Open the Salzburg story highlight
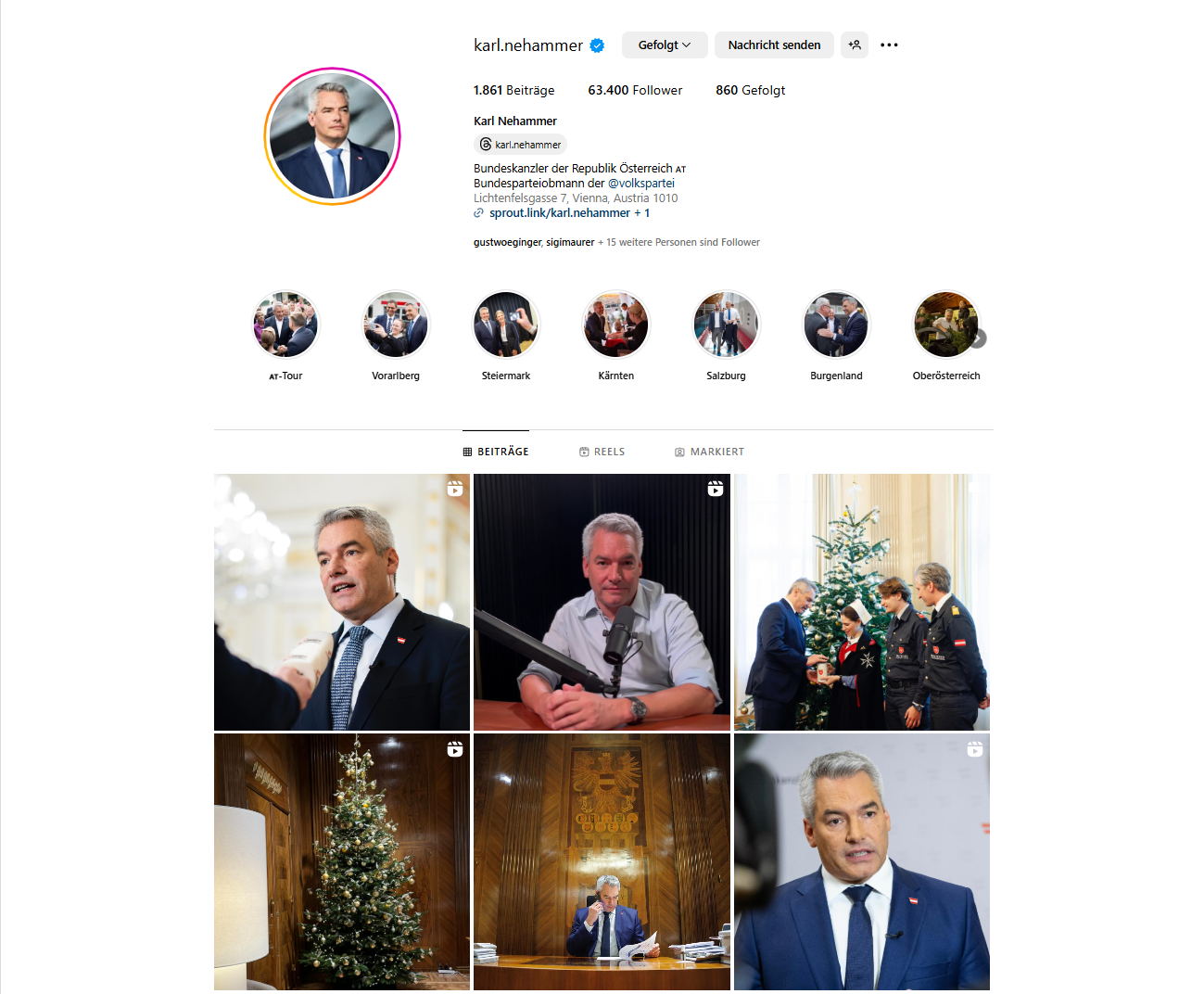The height and width of the screenshot is (994, 1204). (x=726, y=325)
